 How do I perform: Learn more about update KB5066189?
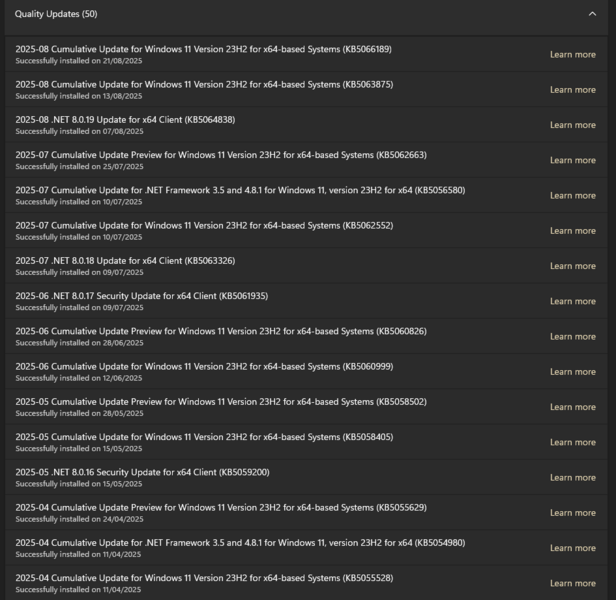572,55
